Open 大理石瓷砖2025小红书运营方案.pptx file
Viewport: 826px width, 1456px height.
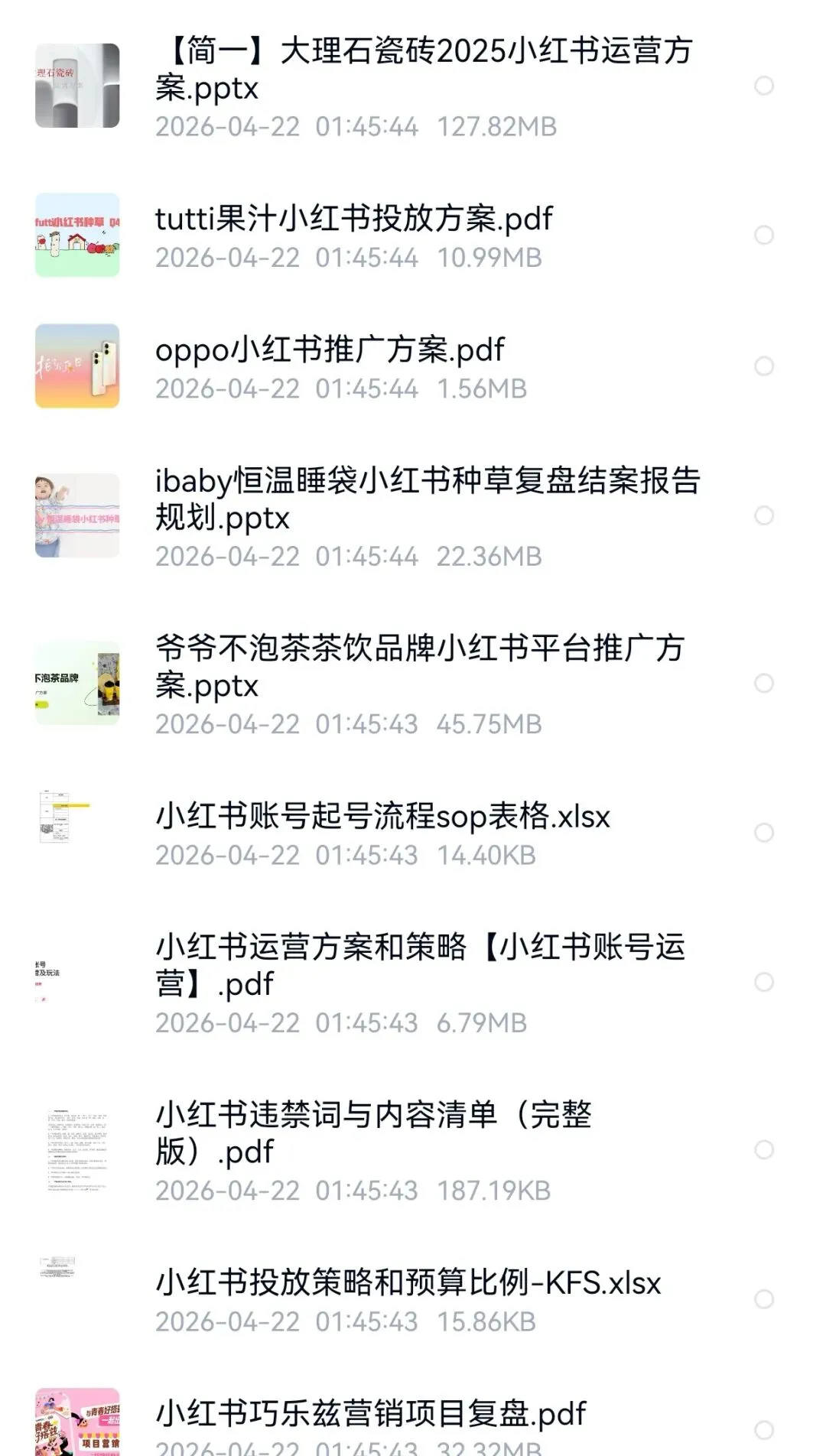pos(413,86)
